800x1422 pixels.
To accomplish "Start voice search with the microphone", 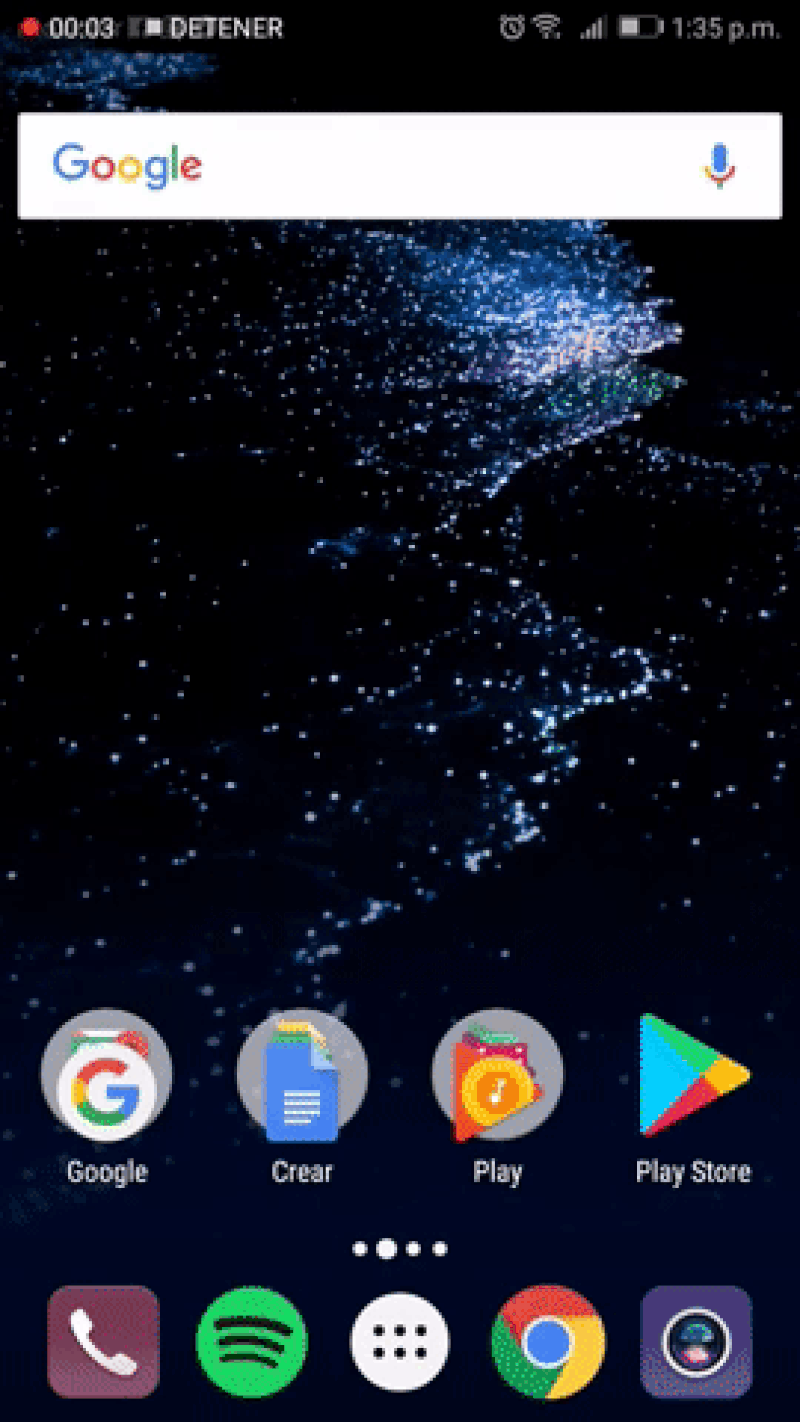I will pyautogui.click(x=719, y=165).
